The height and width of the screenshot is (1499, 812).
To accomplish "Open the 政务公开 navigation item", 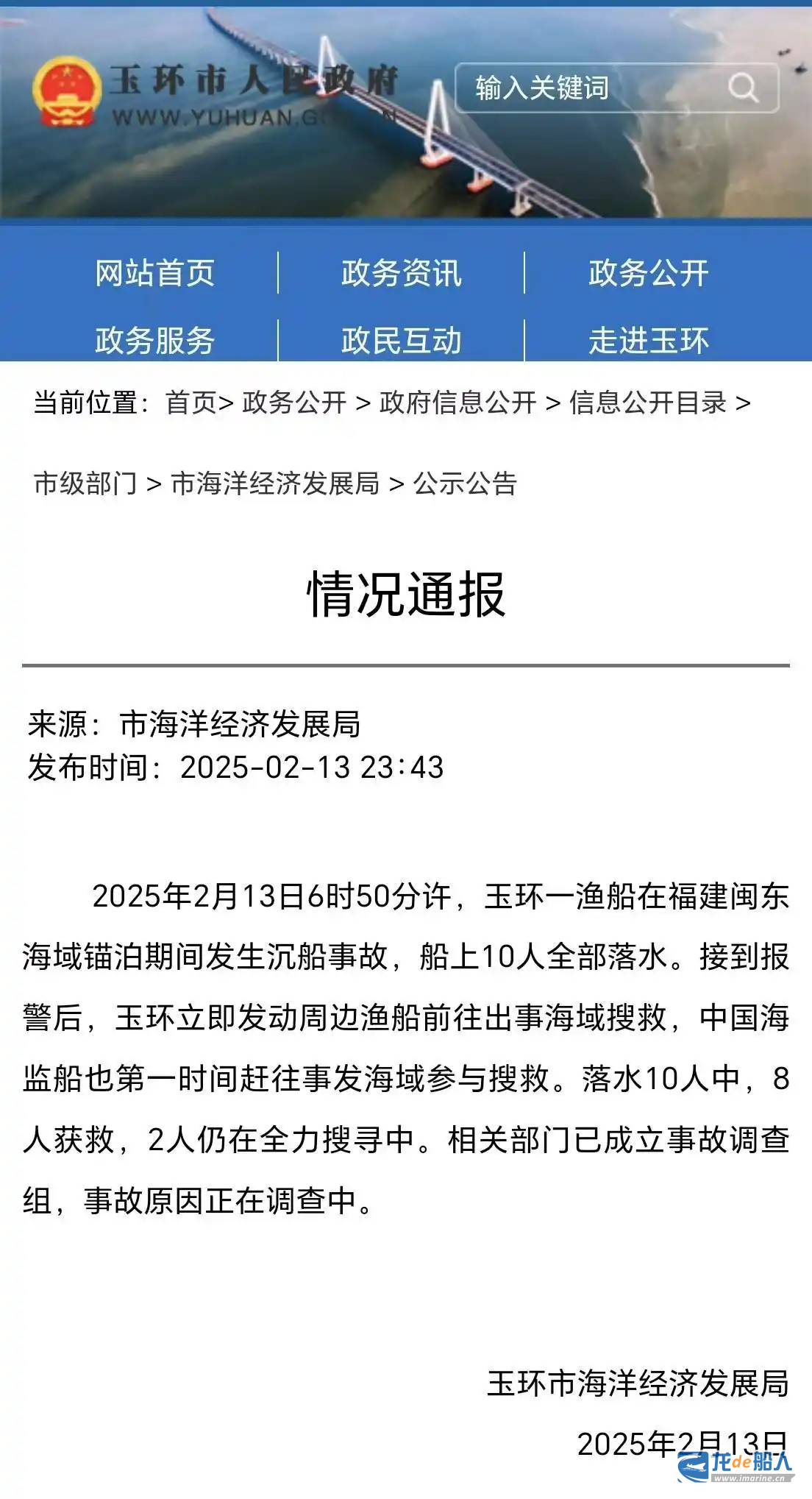I will tap(648, 273).
